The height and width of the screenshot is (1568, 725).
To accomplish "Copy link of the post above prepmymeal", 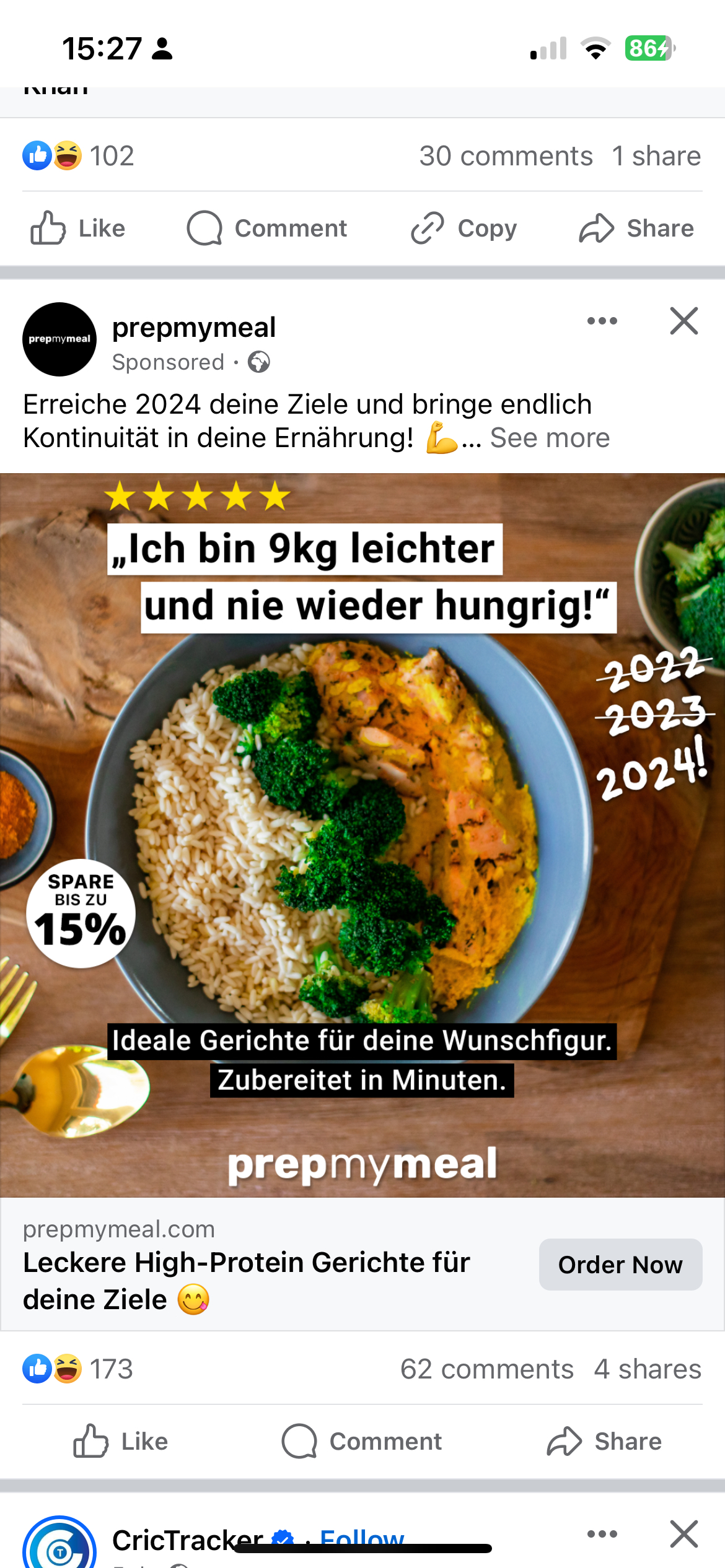I will click(x=464, y=229).
